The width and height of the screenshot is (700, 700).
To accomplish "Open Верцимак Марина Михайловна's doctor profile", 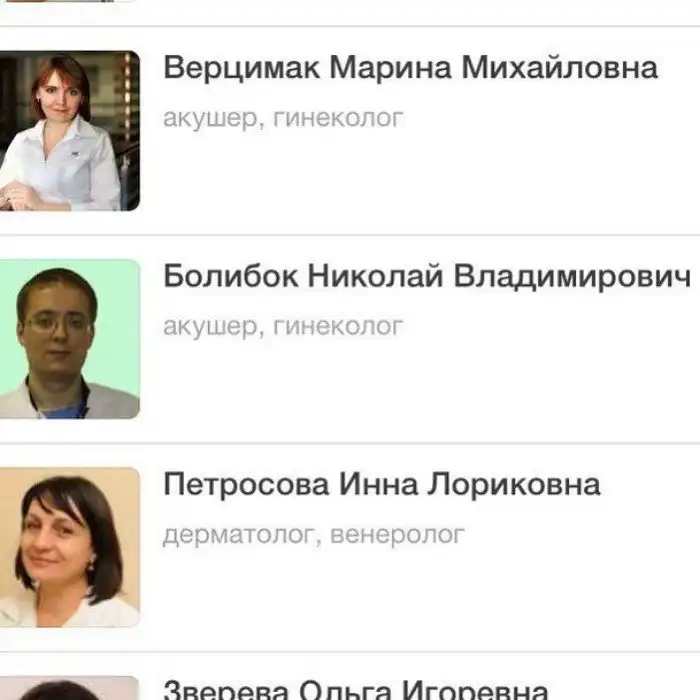I will click(x=410, y=68).
